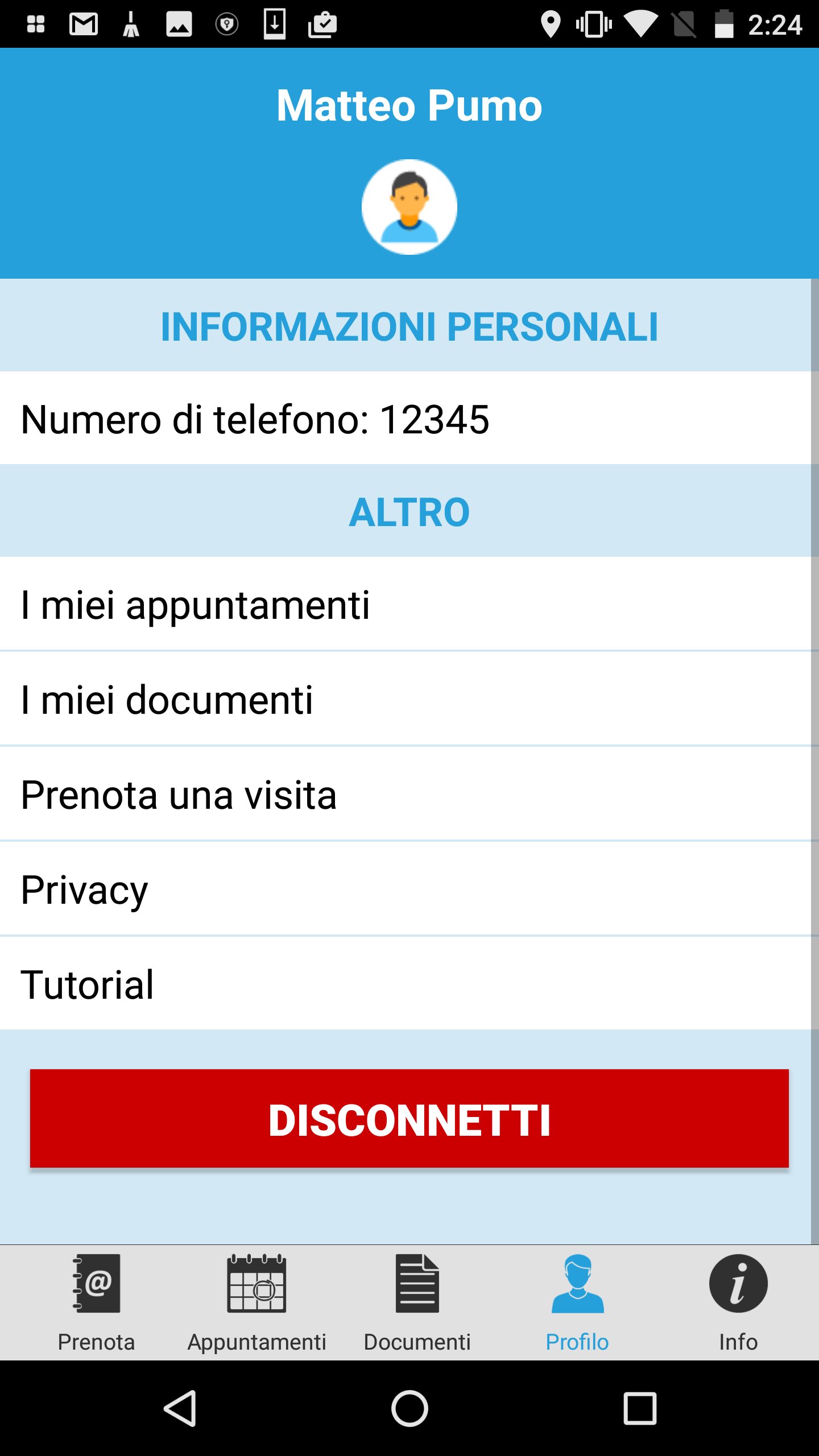Tap the ALTRO section header
Viewport: 819px width, 1456px height.
pyautogui.click(x=409, y=511)
